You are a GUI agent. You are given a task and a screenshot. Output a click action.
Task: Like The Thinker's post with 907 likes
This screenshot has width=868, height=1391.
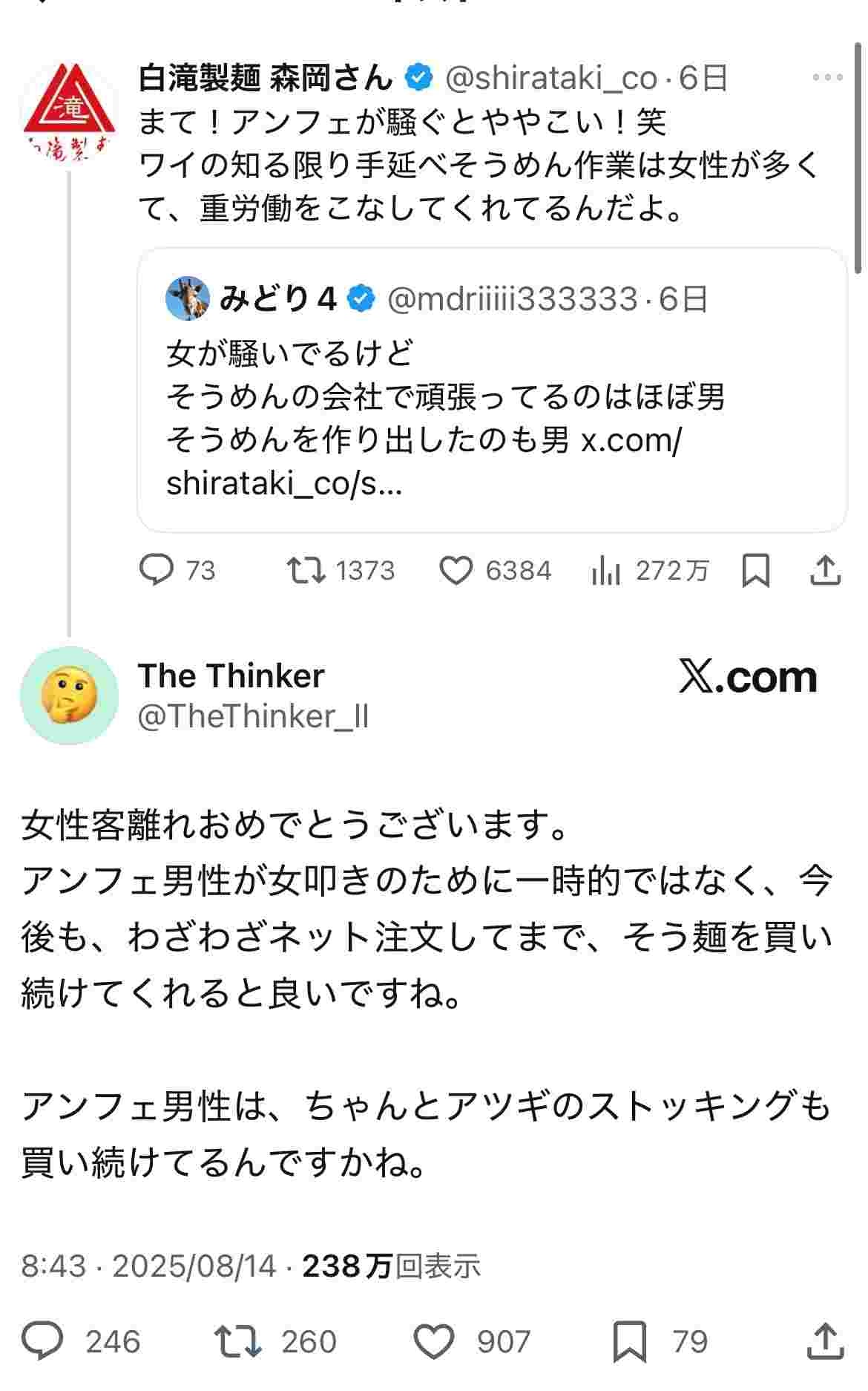point(433,1341)
